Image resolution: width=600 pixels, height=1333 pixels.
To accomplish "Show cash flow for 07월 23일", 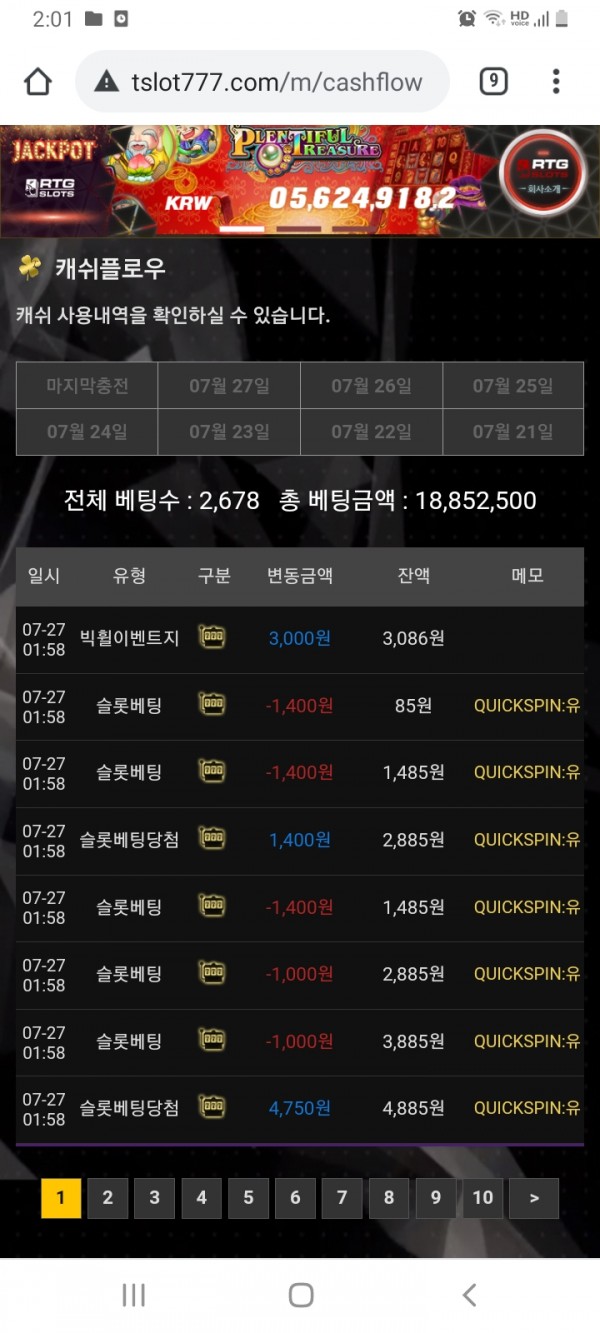I will (229, 432).
